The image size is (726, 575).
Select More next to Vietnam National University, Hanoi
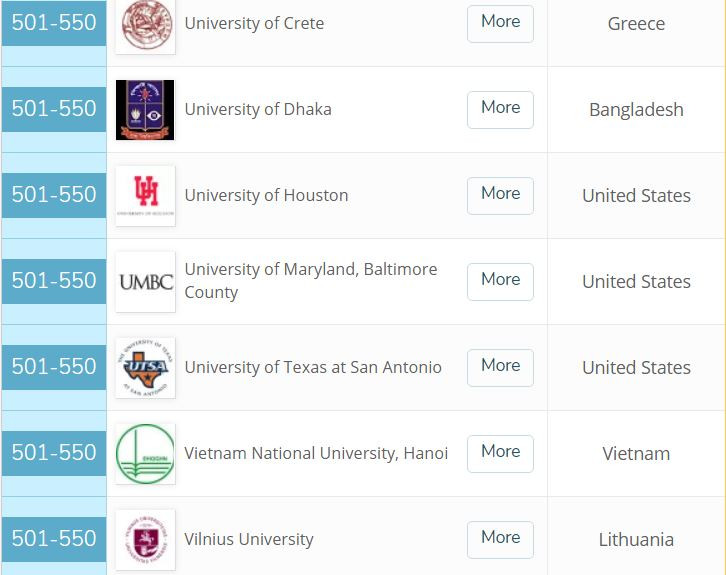coord(500,453)
